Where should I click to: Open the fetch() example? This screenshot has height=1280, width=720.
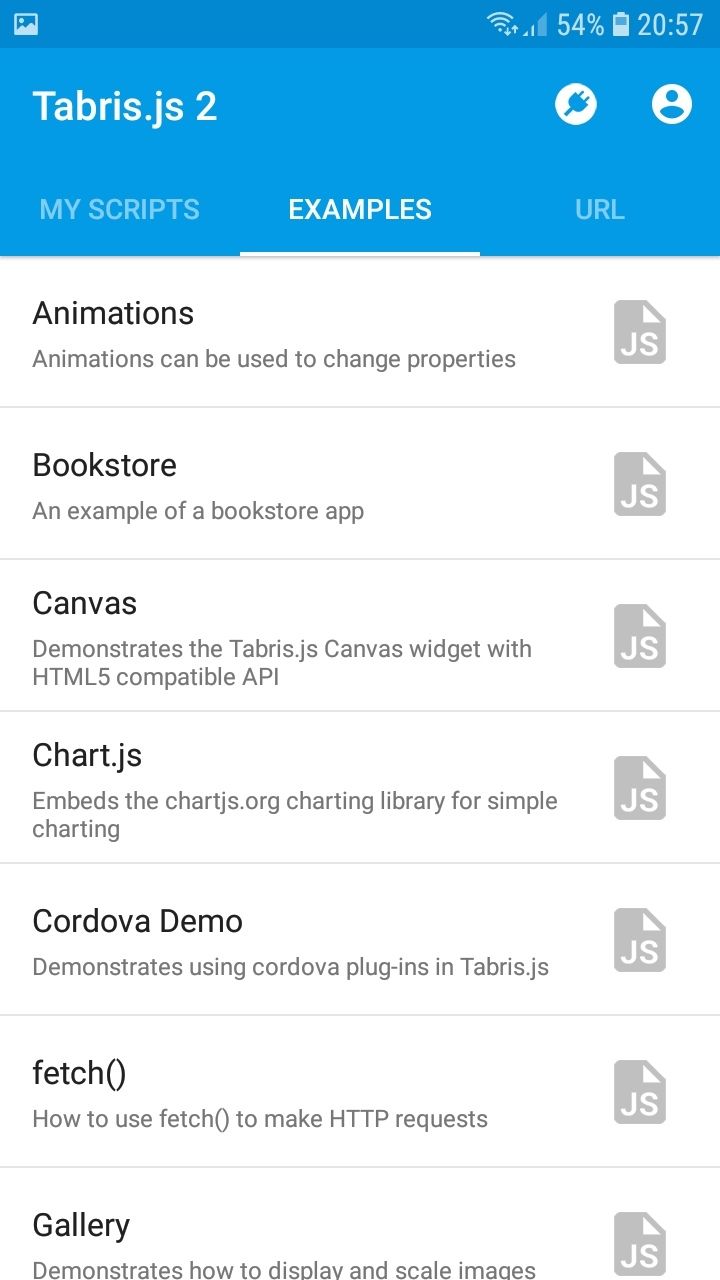tap(360, 1092)
